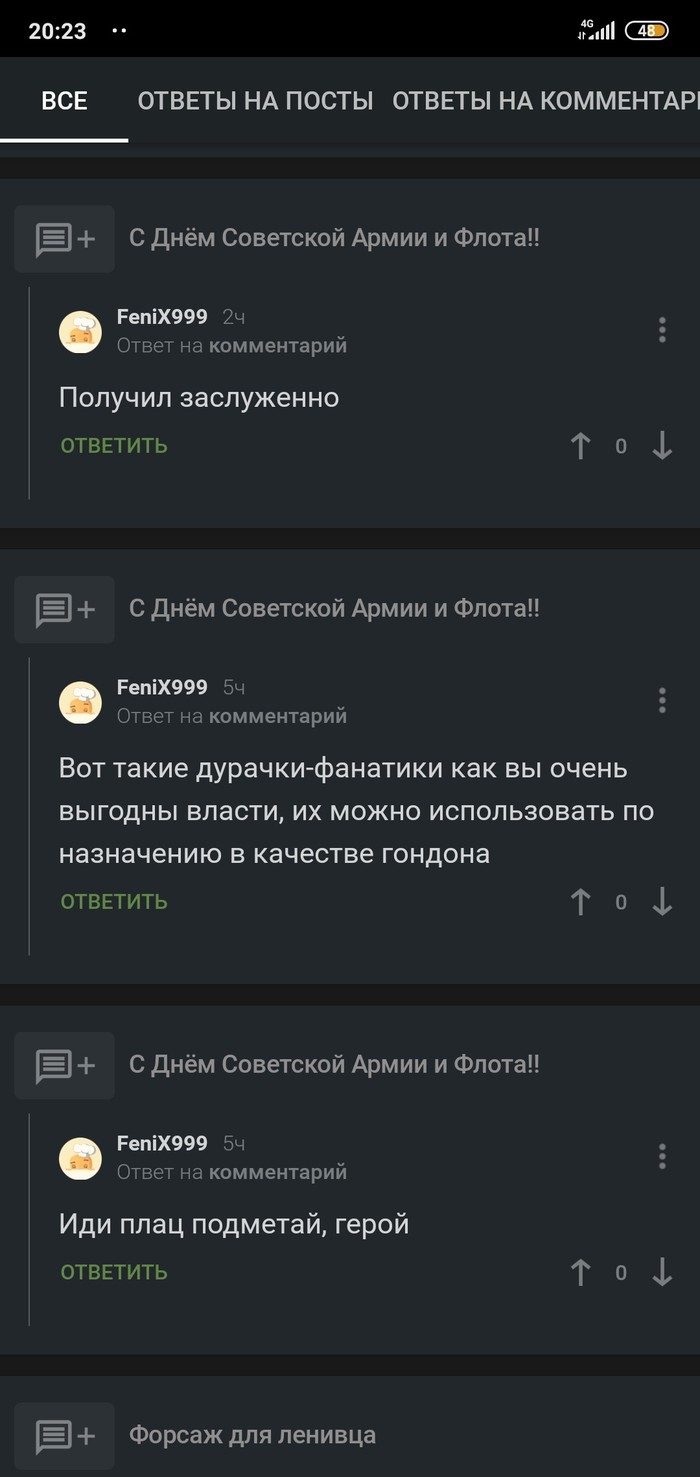The image size is (700, 1477).
Task: Open FeniX999's profile from the 2ч comment
Action: pyautogui.click(x=162, y=317)
